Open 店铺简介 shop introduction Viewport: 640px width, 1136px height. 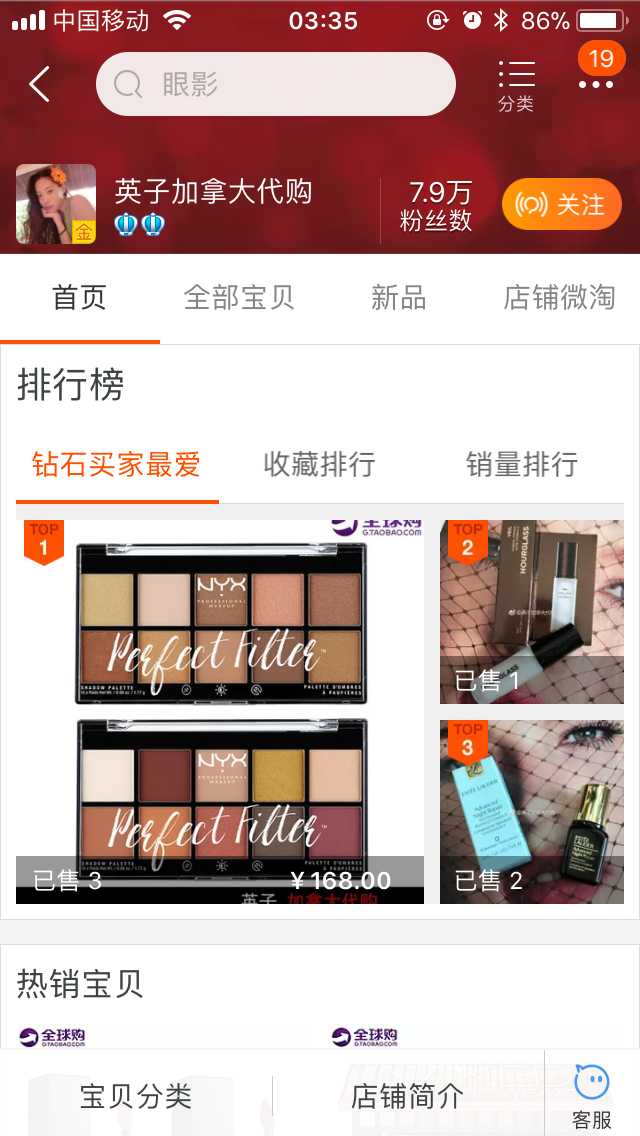click(x=407, y=1096)
